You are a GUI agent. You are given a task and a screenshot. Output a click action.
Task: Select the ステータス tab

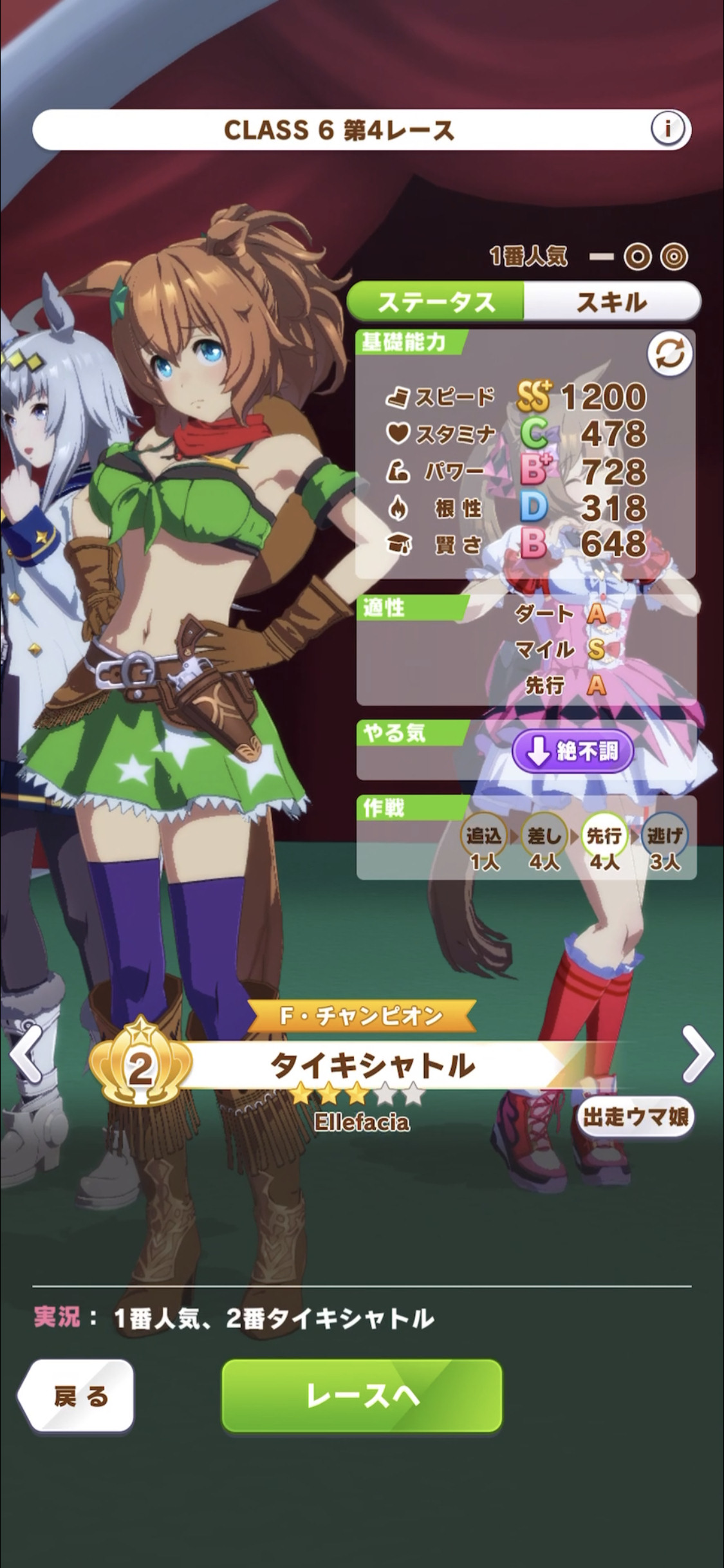436,301
